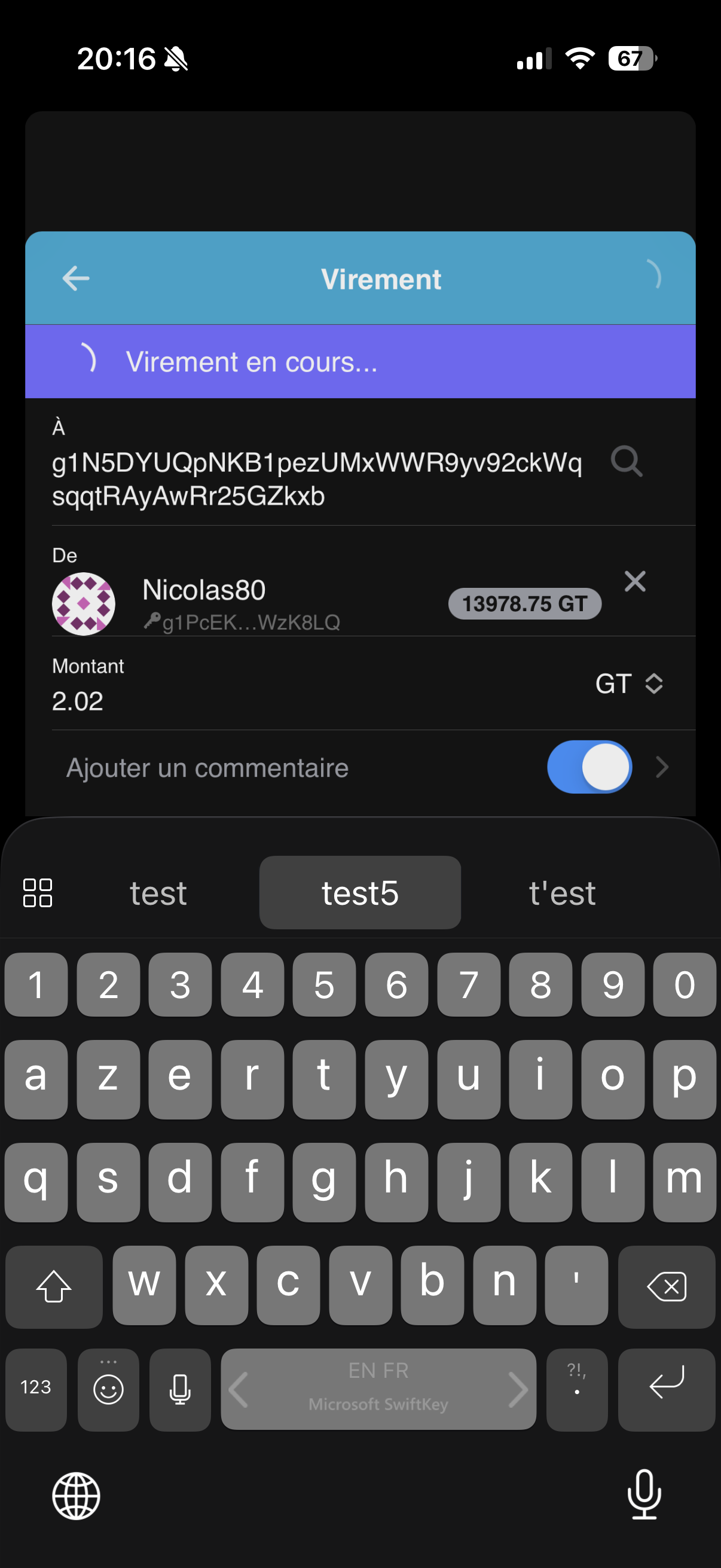721x1568 pixels.
Task: Switch to the 123 symbols keyboard
Action: (x=36, y=1389)
